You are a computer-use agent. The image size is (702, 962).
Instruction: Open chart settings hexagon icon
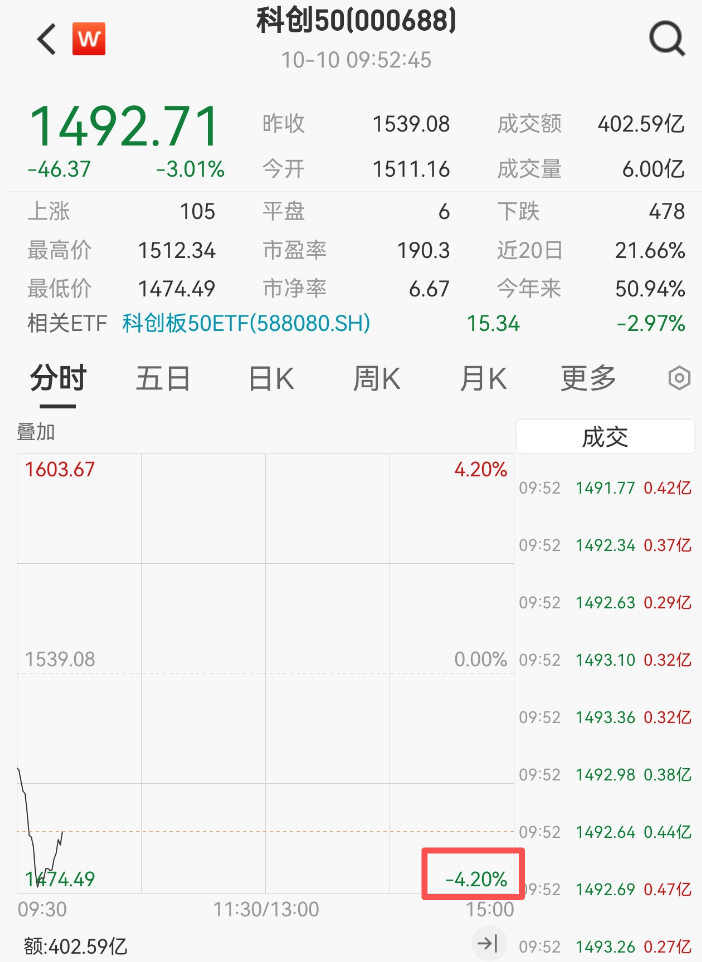(x=679, y=379)
